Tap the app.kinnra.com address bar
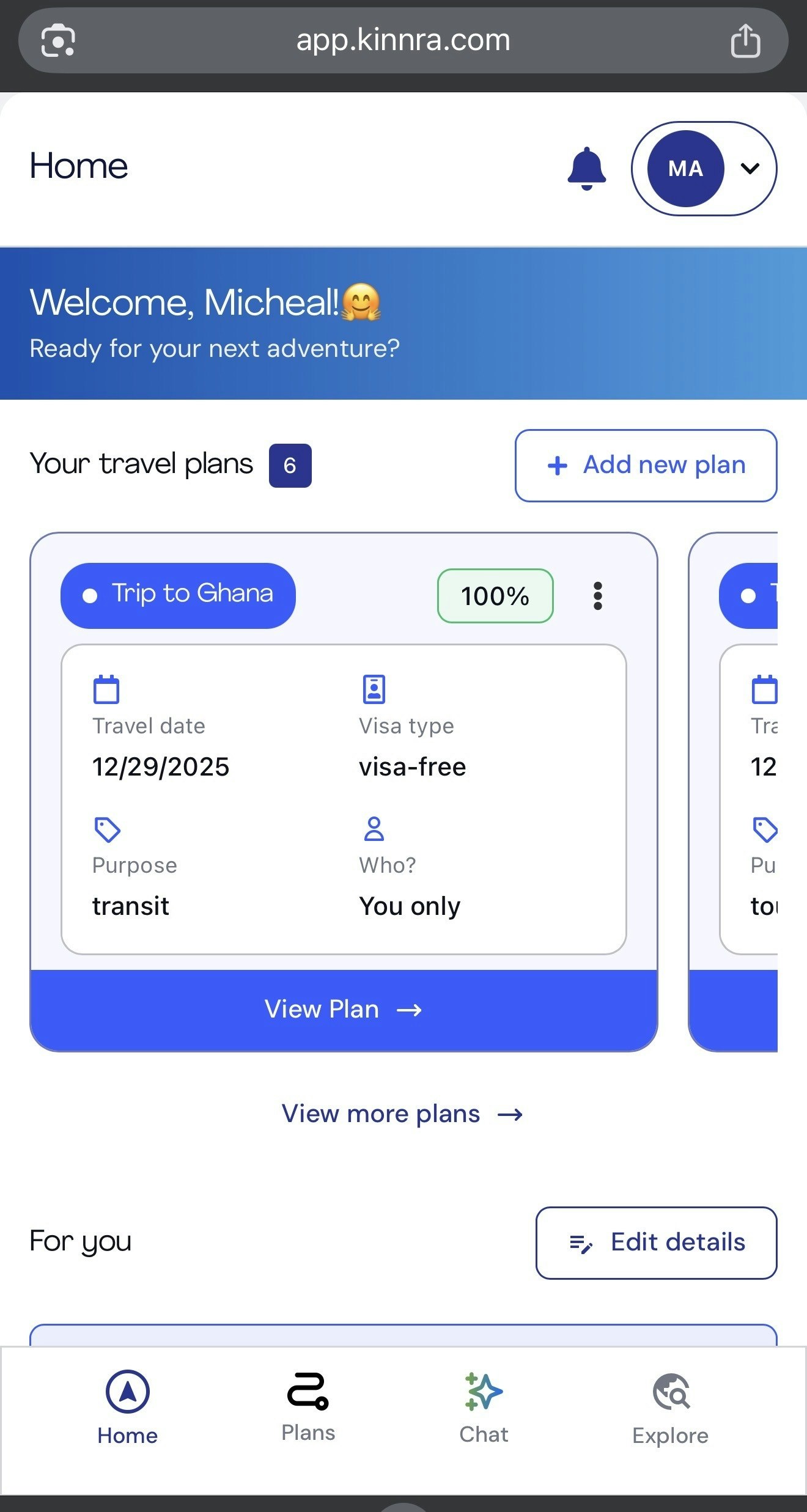 click(403, 40)
